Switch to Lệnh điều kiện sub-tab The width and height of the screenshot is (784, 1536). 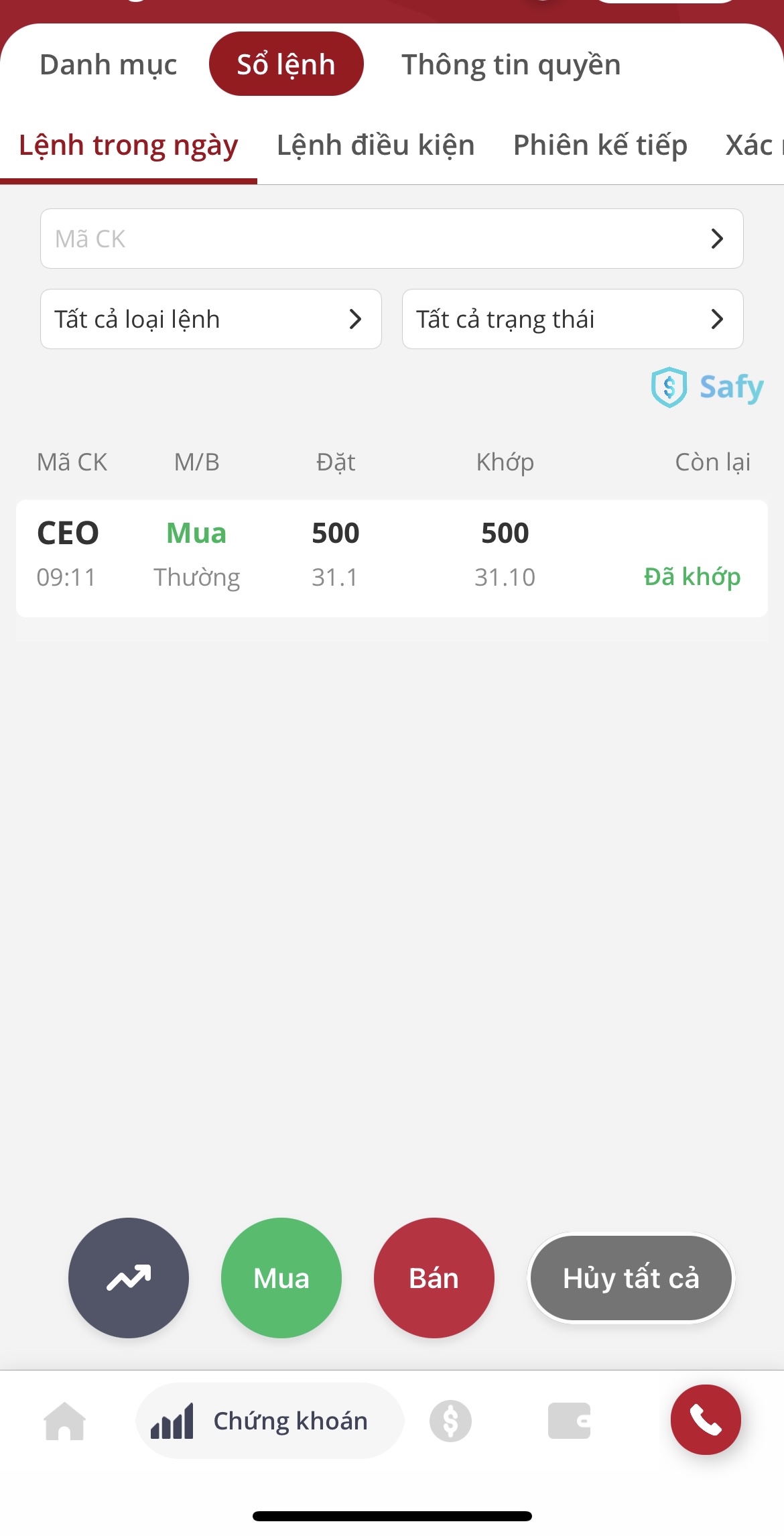click(375, 146)
